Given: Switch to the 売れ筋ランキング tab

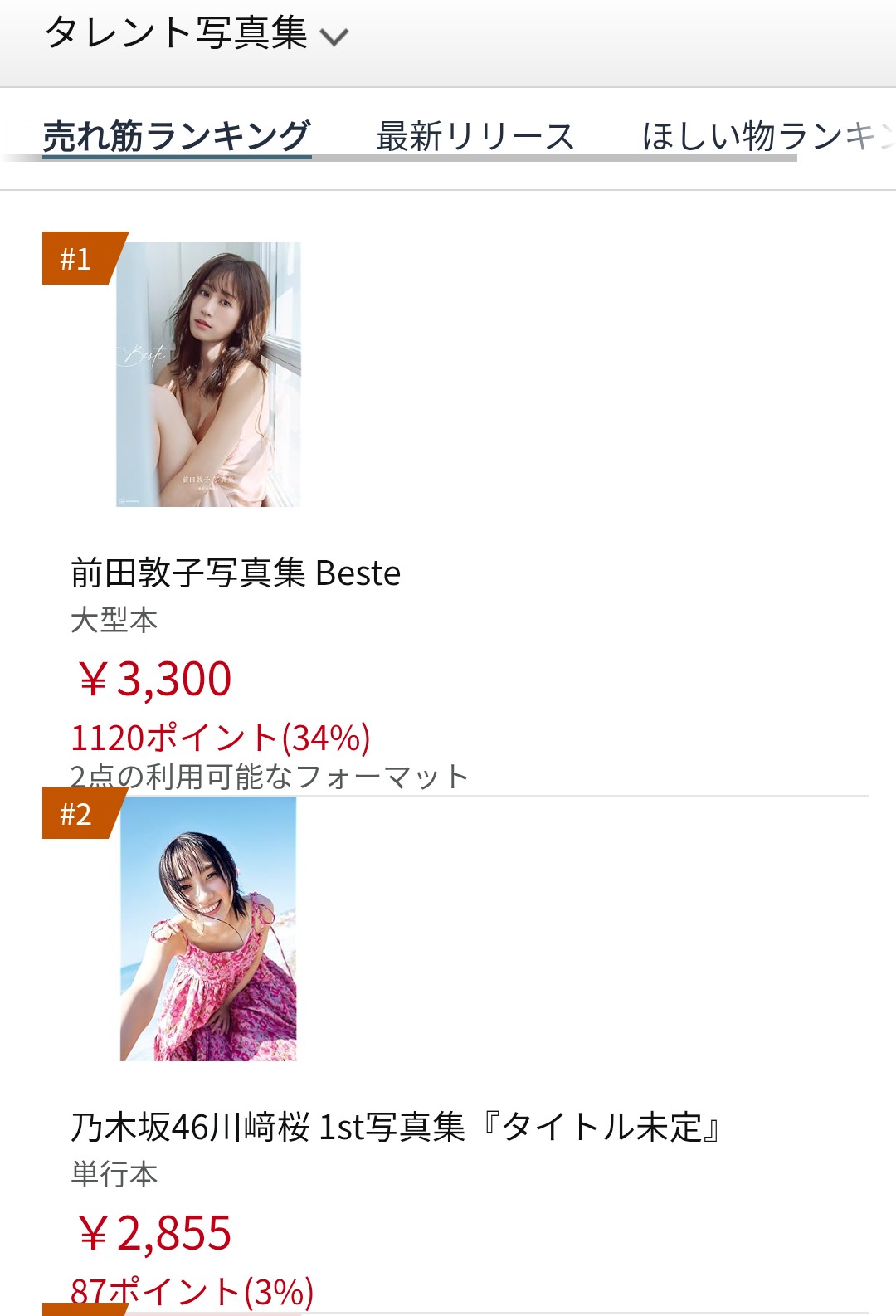Looking at the screenshot, I should click(x=177, y=136).
